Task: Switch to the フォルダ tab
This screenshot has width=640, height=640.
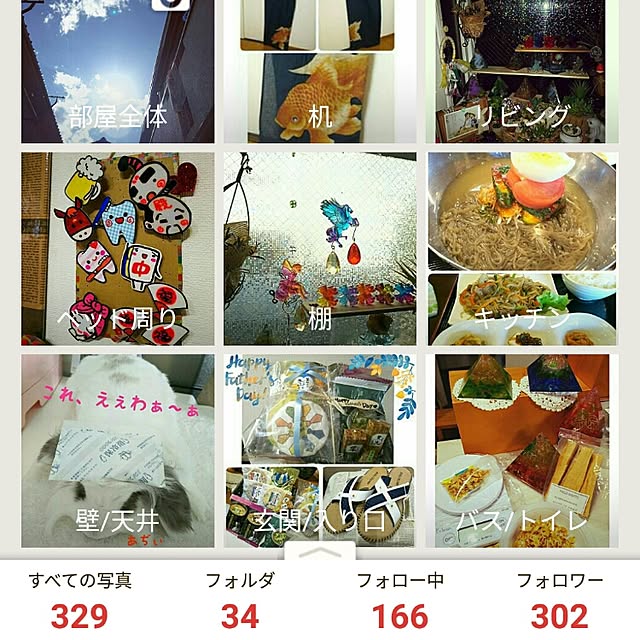Action: [240, 600]
